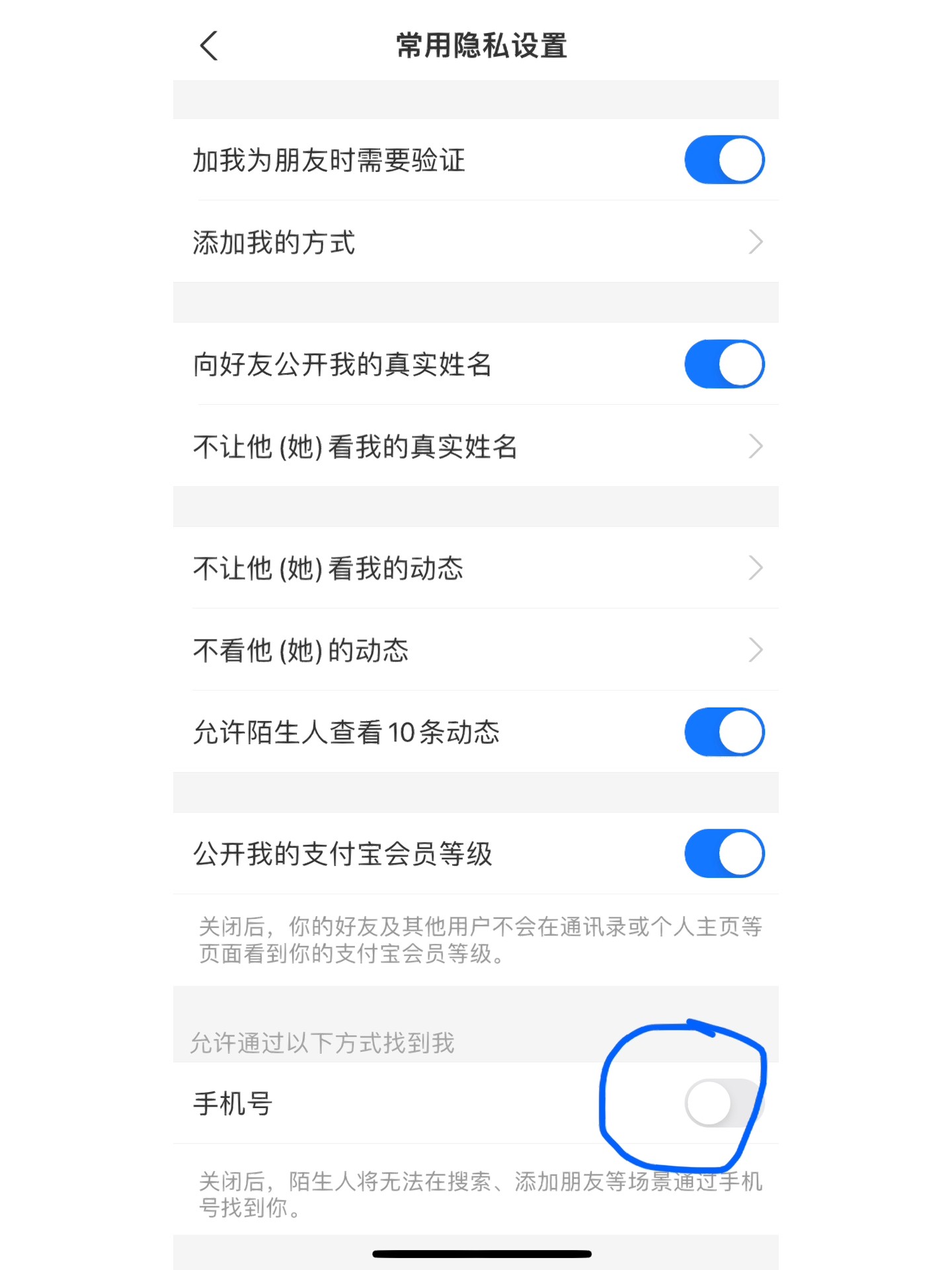Tap the 常用隐私设置 page title
This screenshot has width=952, height=1270.
click(481, 46)
